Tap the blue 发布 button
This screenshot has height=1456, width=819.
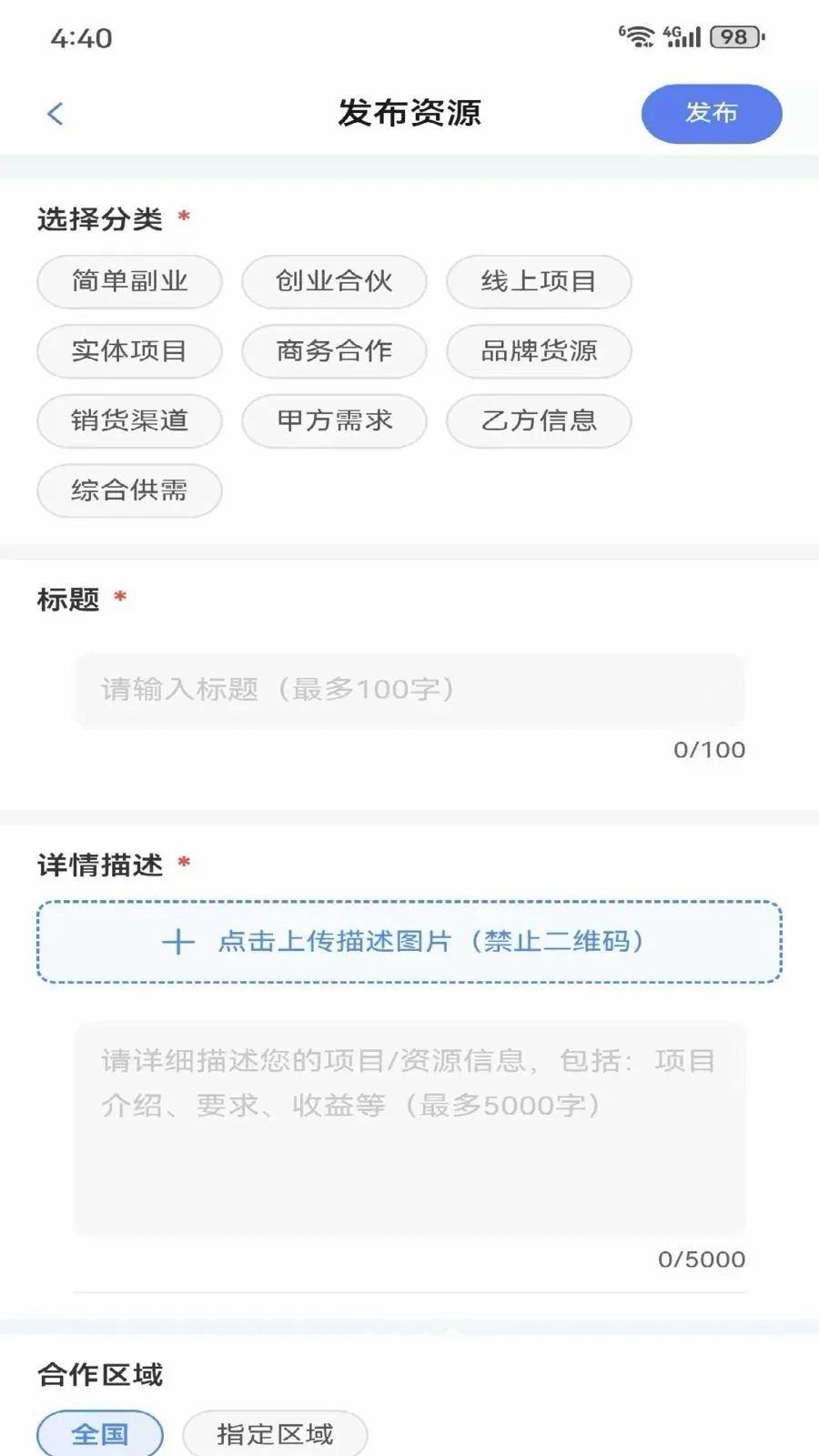click(x=712, y=114)
